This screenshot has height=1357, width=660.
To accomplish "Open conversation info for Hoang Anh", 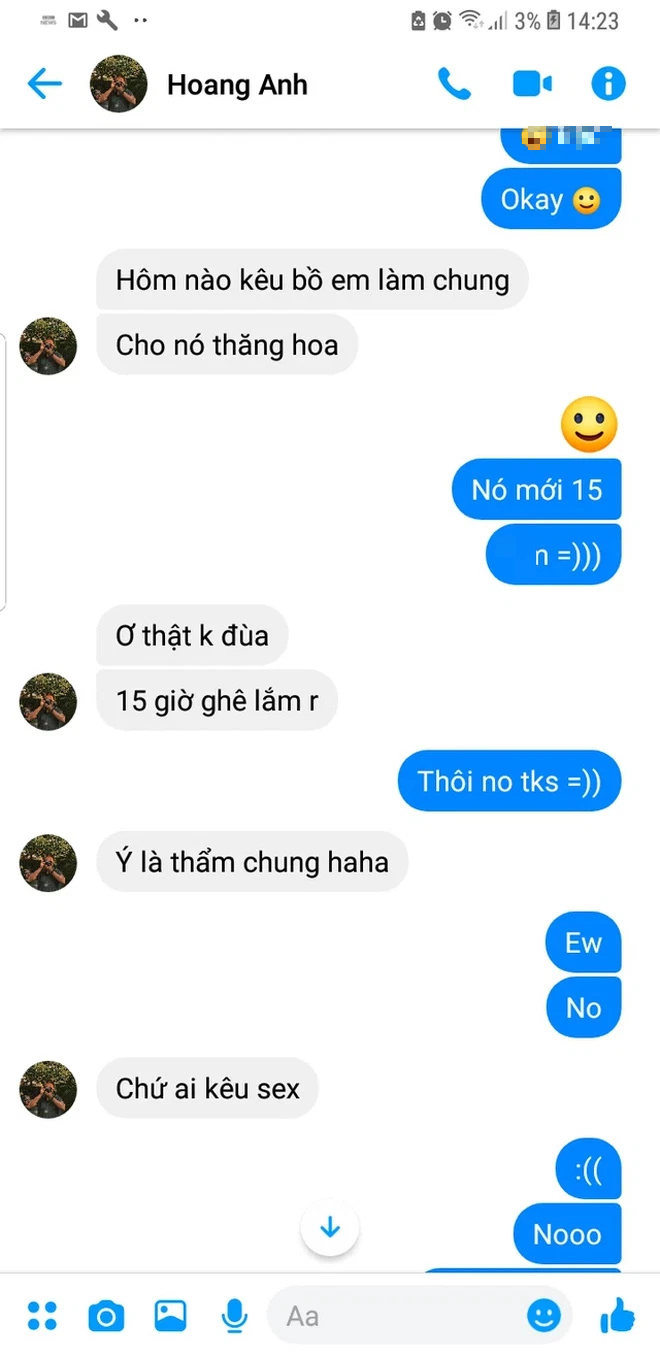I will coord(608,84).
